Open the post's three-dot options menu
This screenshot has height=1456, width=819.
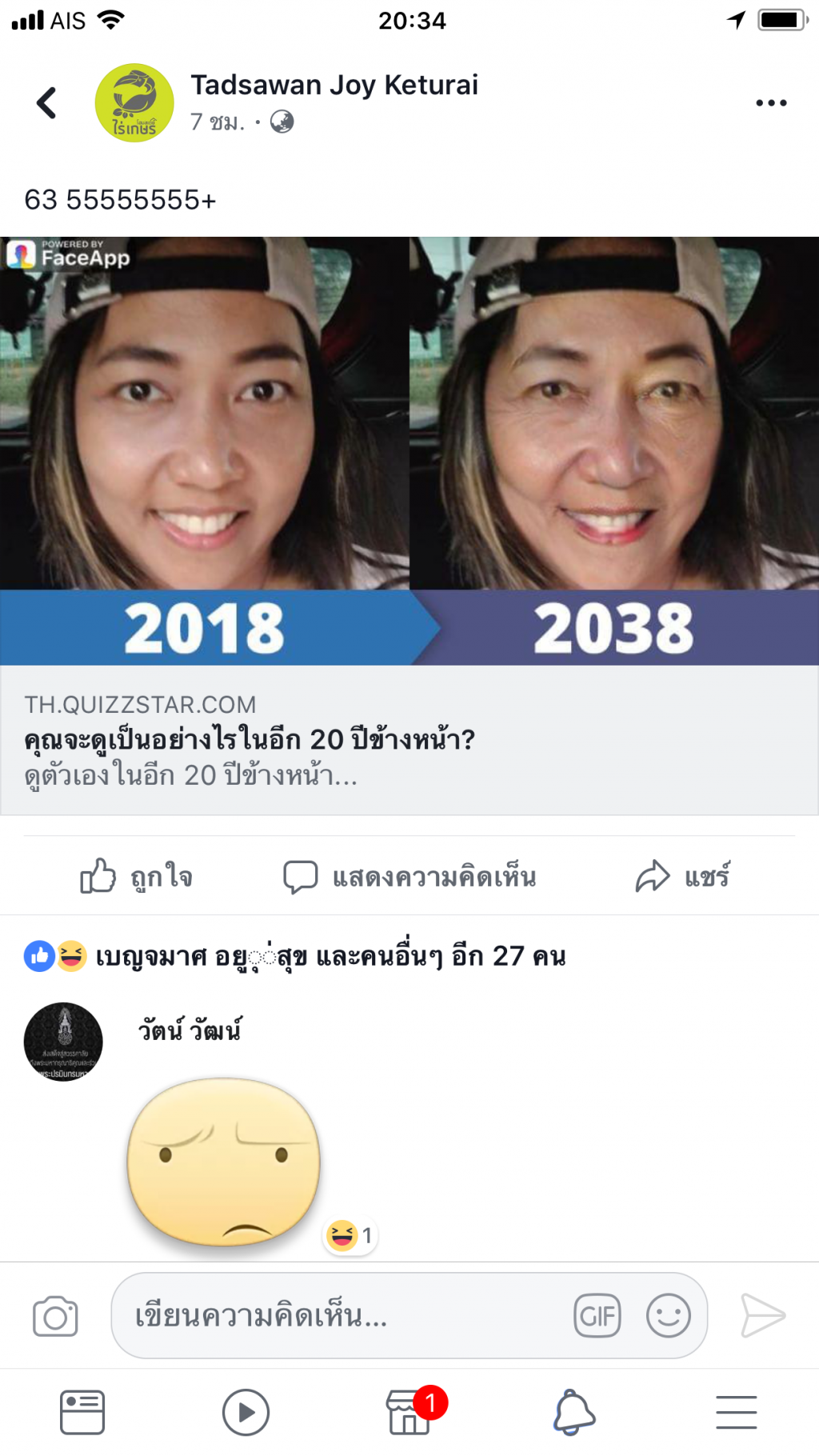771,103
